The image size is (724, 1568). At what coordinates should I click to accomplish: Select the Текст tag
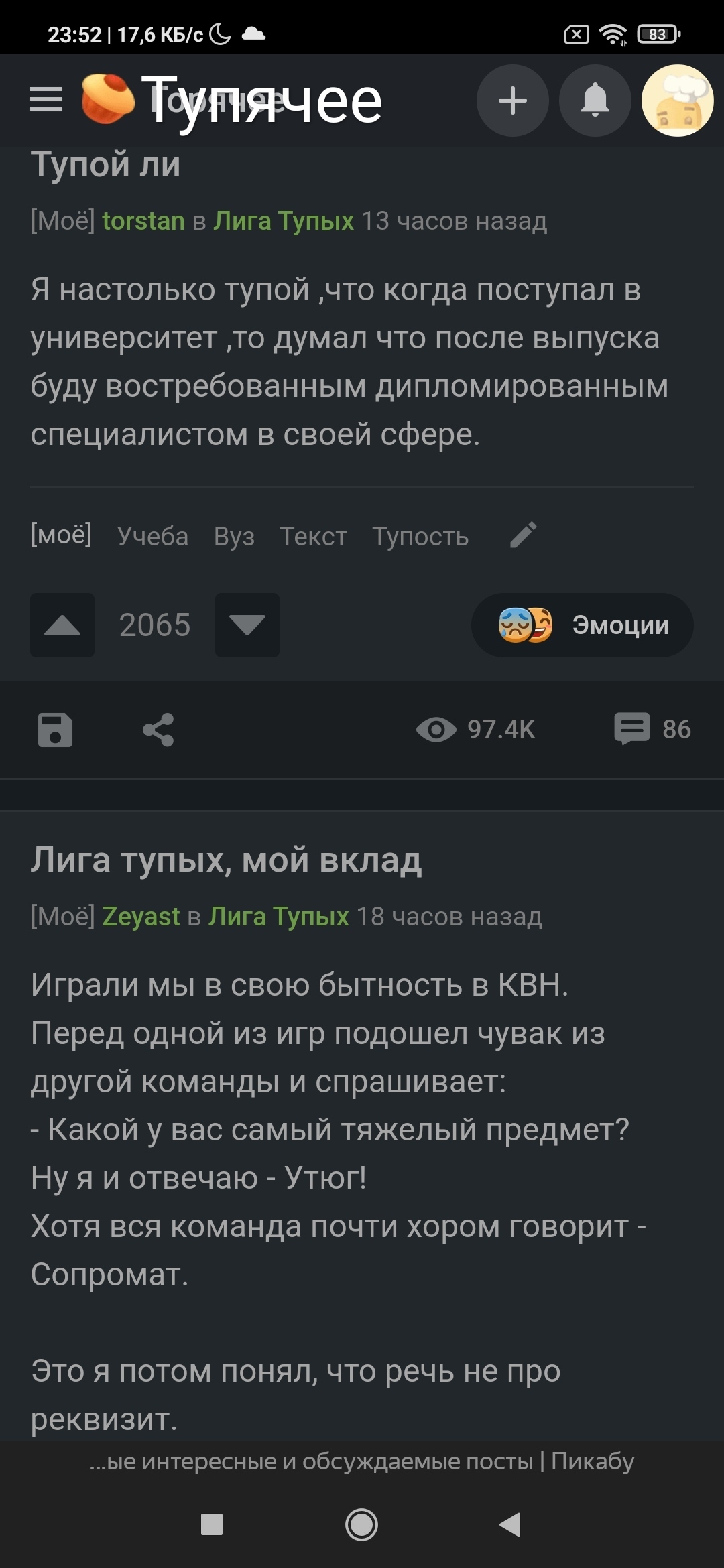pyautogui.click(x=313, y=536)
